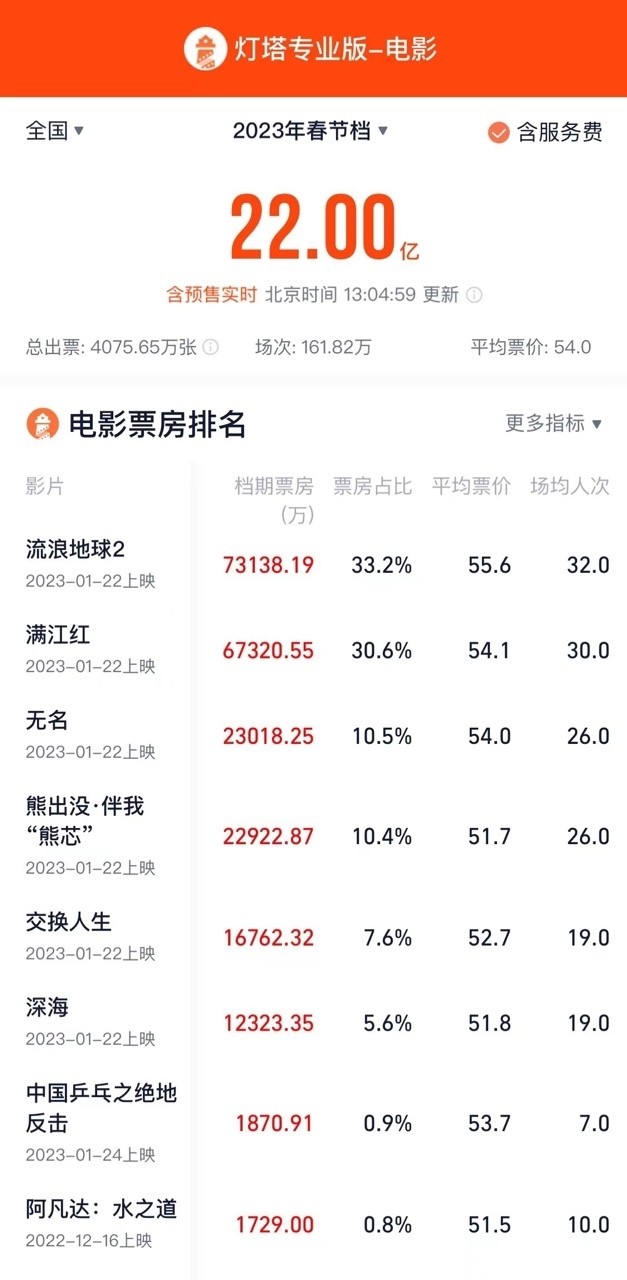Change the 2023年春节档 period selector

pos(310,131)
